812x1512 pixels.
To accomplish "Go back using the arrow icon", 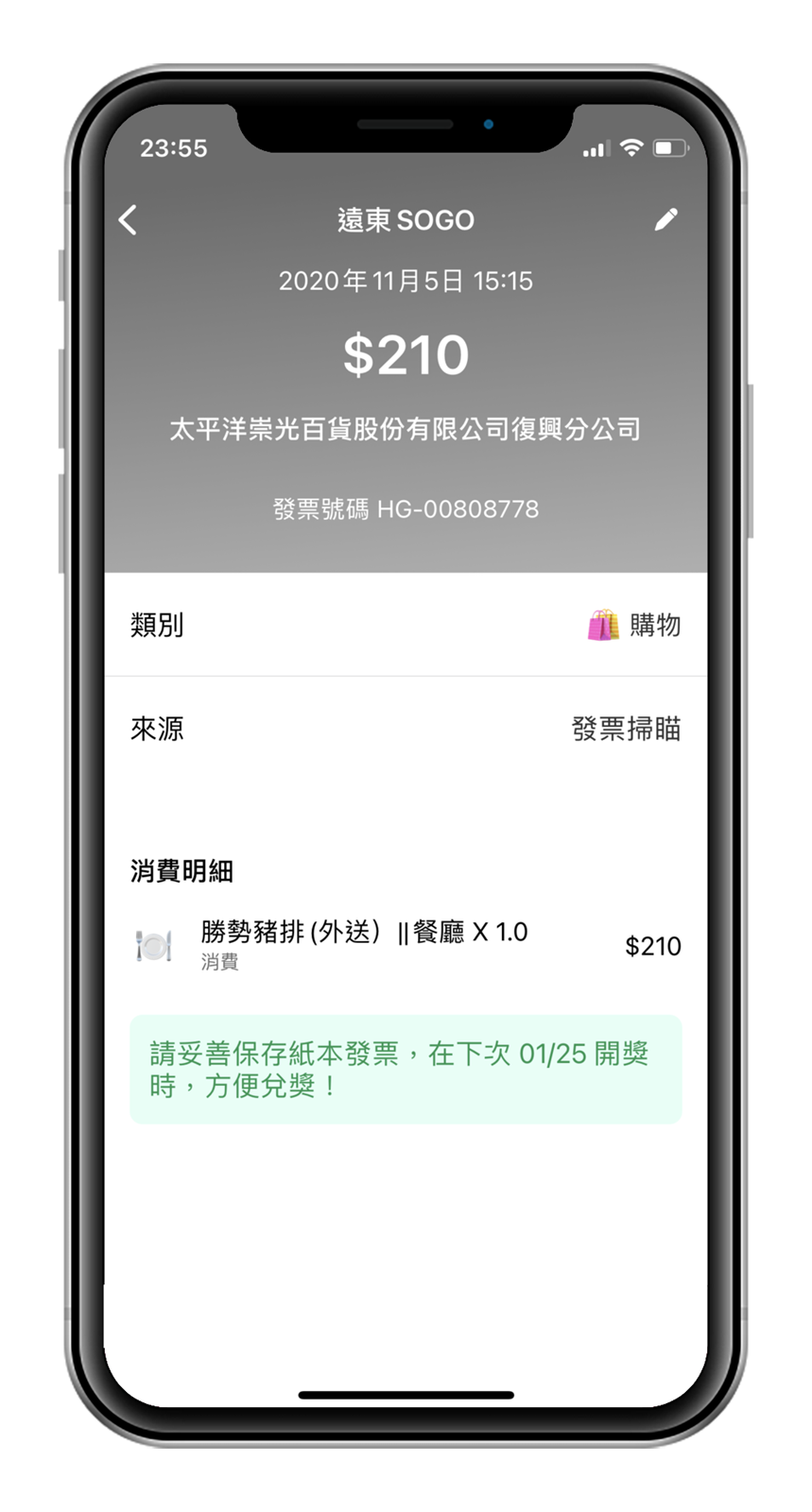I will point(129,220).
